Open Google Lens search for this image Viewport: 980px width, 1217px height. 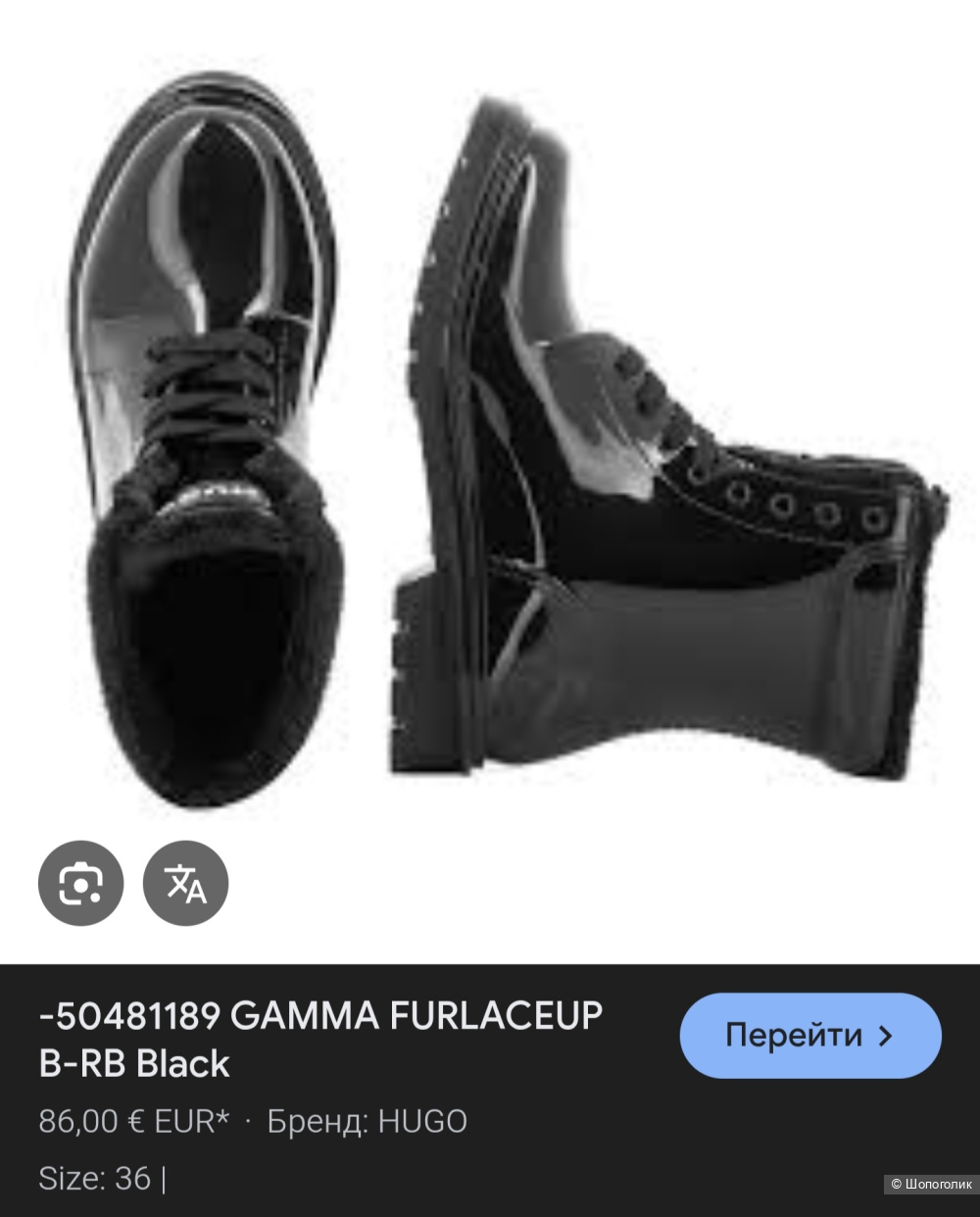[x=80, y=885]
